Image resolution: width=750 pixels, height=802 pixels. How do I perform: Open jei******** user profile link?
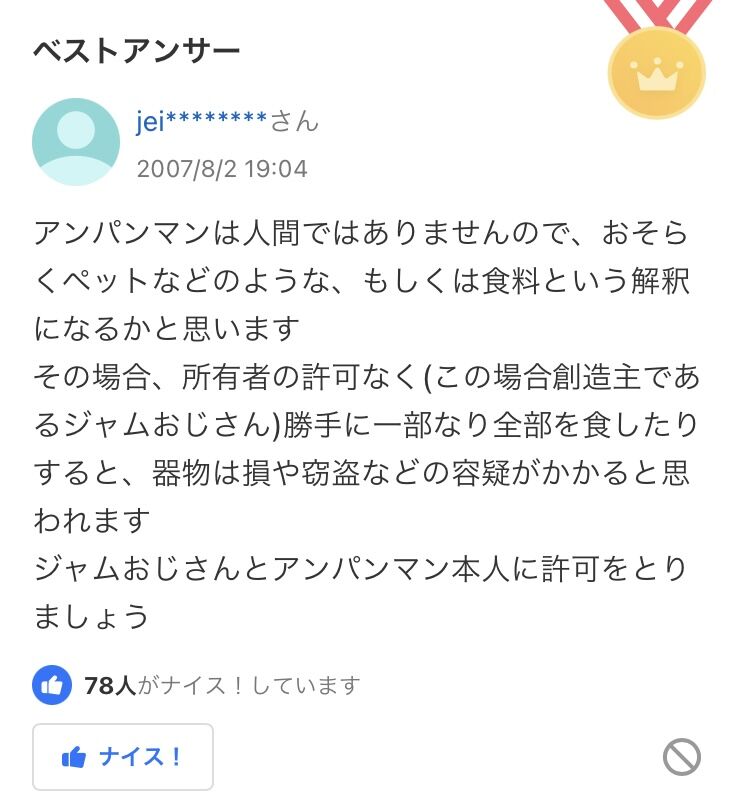pyautogui.click(x=202, y=122)
